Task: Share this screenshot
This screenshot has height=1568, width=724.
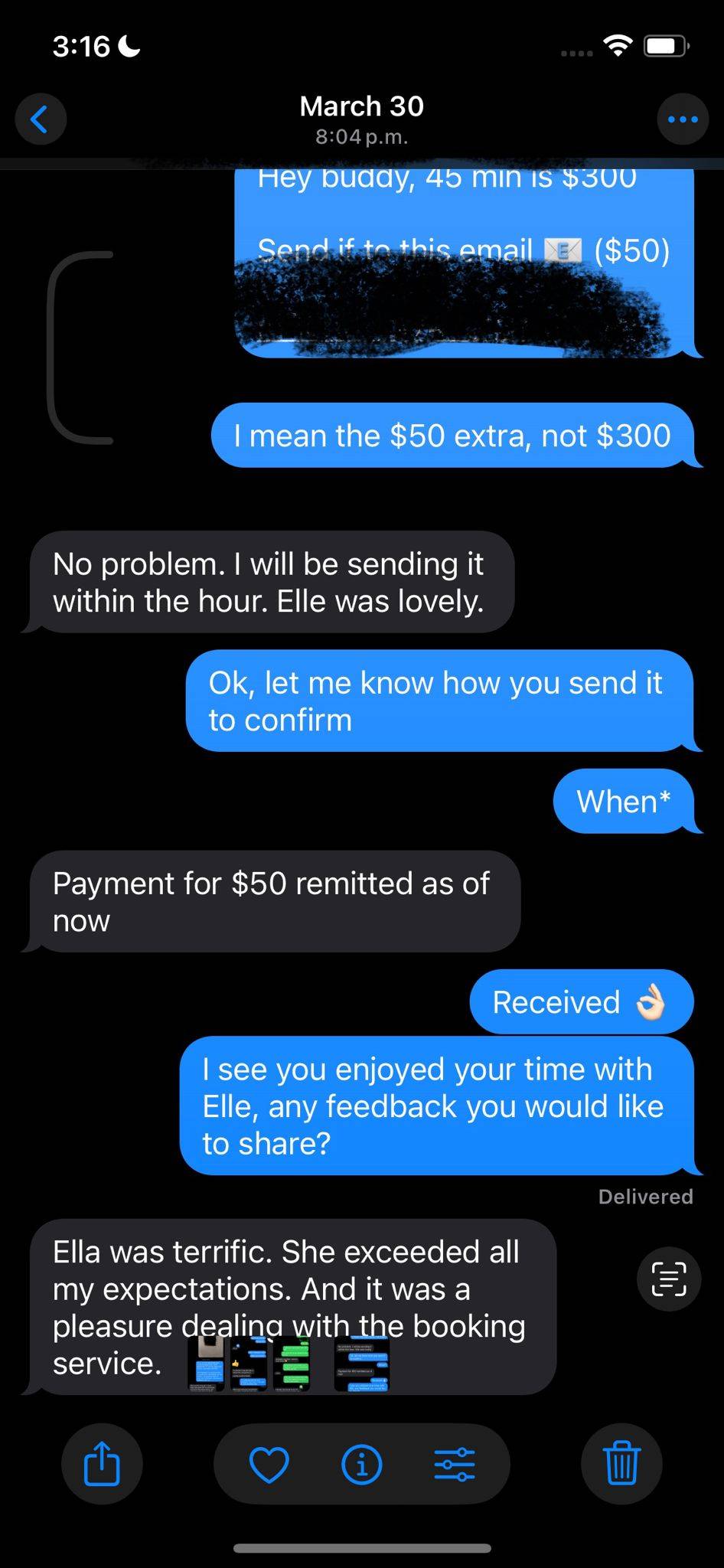Action: (x=102, y=1464)
